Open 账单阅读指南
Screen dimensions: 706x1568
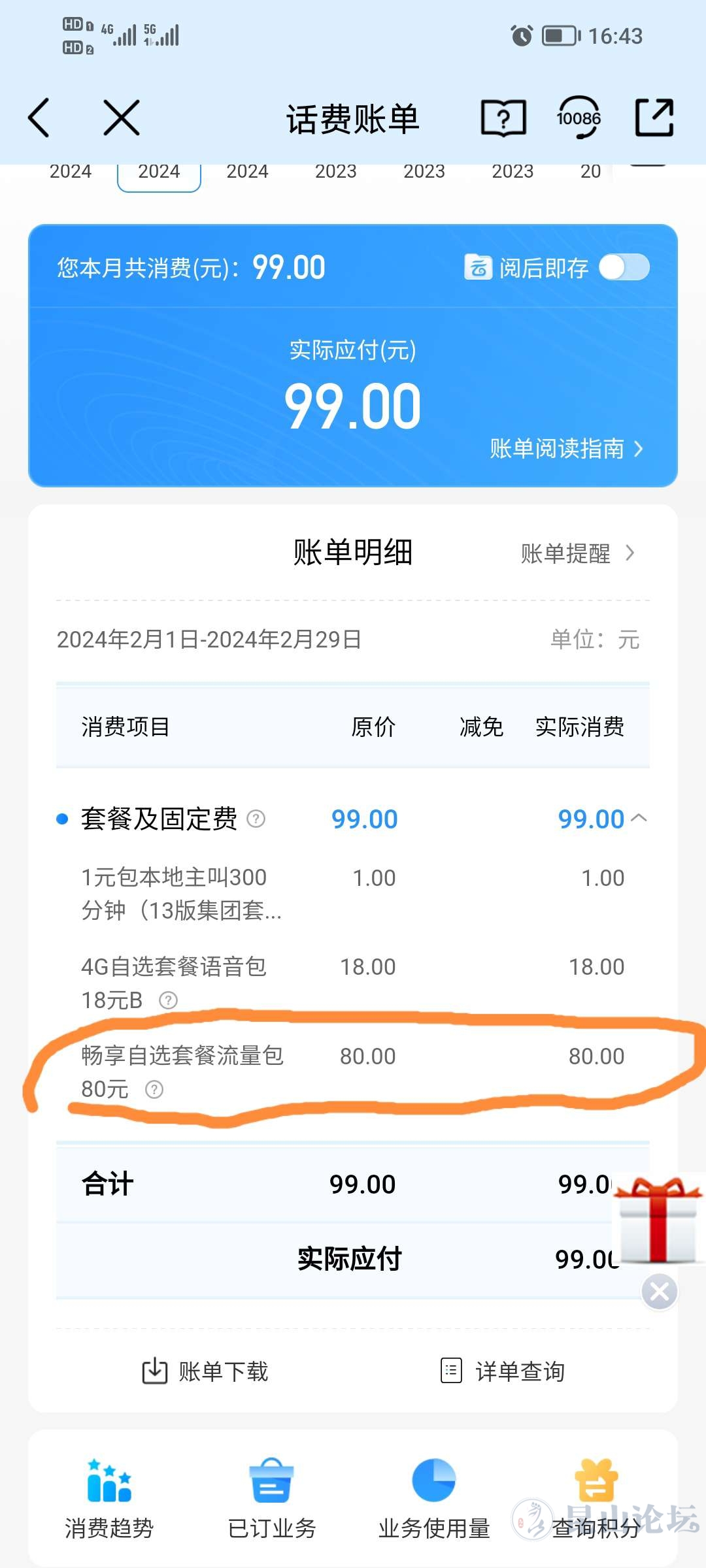pyautogui.click(x=566, y=449)
